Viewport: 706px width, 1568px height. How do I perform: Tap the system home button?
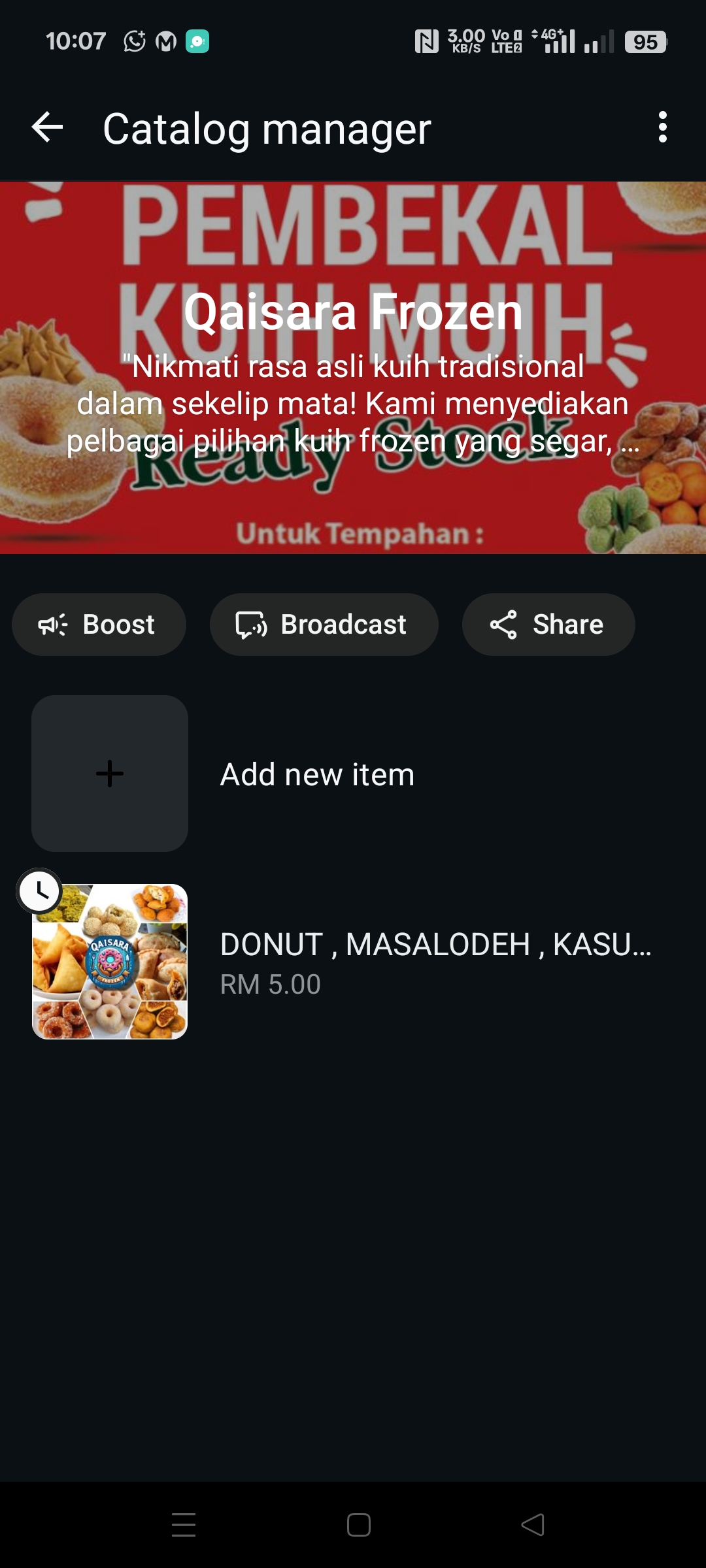click(x=358, y=1525)
